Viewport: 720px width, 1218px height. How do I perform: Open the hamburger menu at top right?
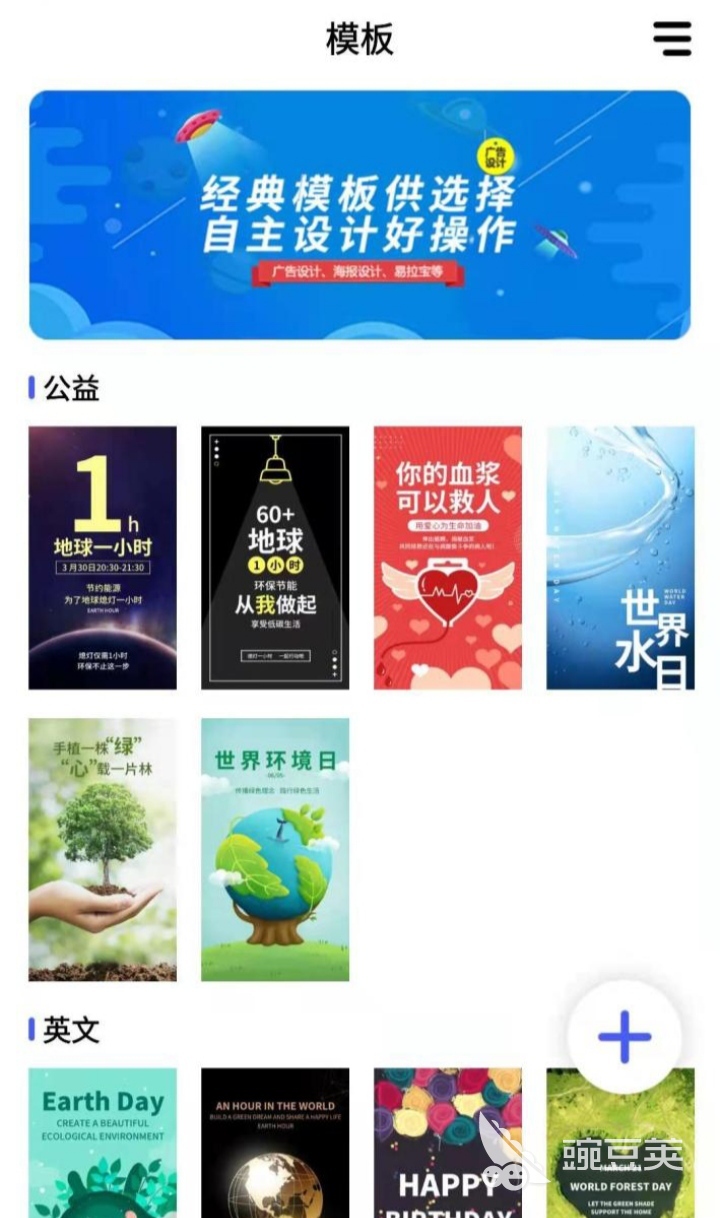672,38
